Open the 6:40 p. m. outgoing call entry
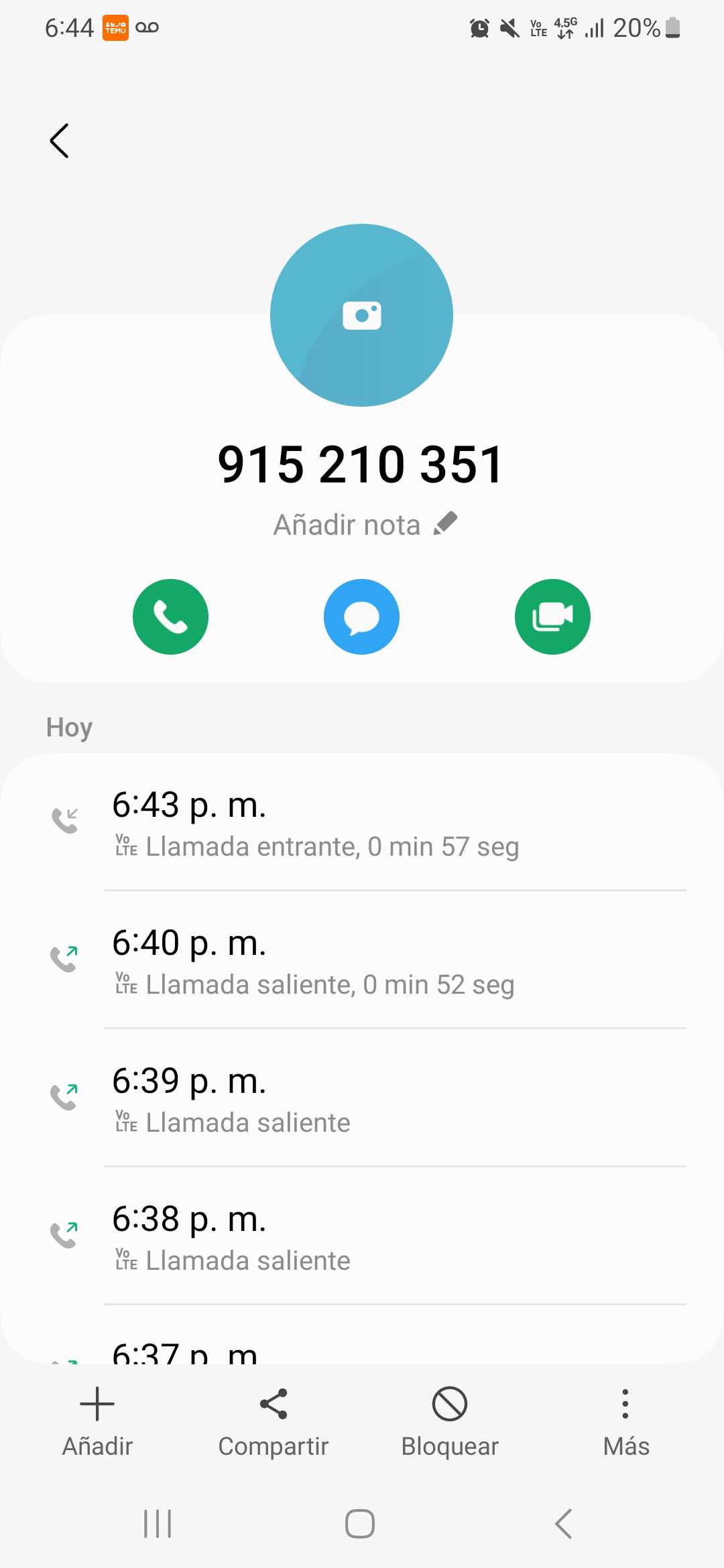Screen dimensions: 724x1568 pyautogui.click(x=362, y=961)
